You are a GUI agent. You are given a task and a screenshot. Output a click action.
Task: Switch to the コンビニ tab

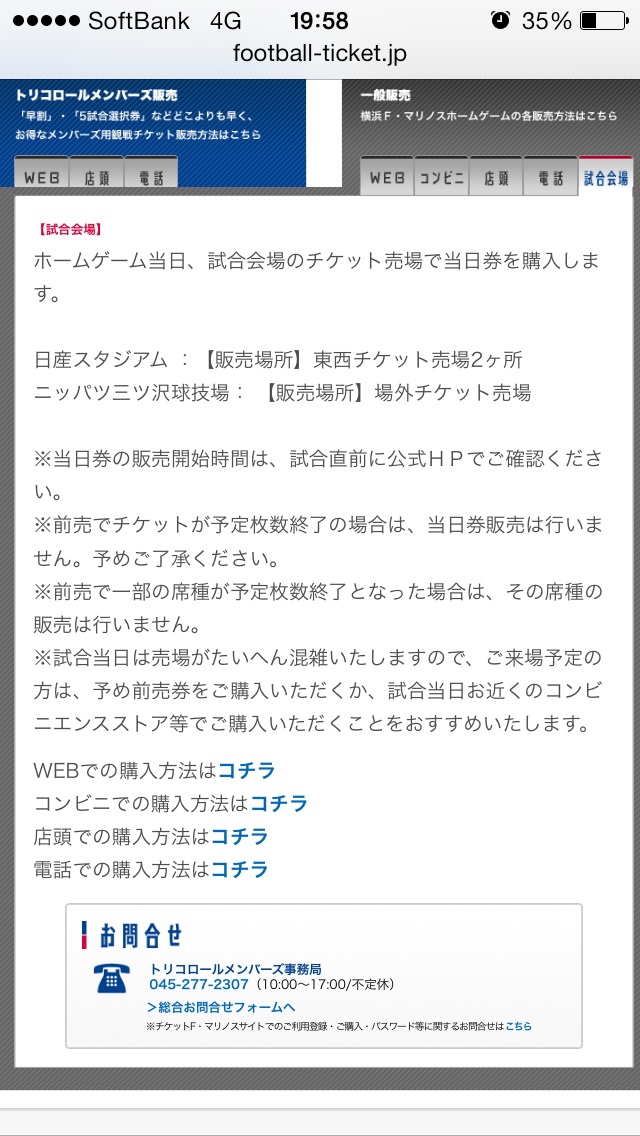click(x=441, y=176)
